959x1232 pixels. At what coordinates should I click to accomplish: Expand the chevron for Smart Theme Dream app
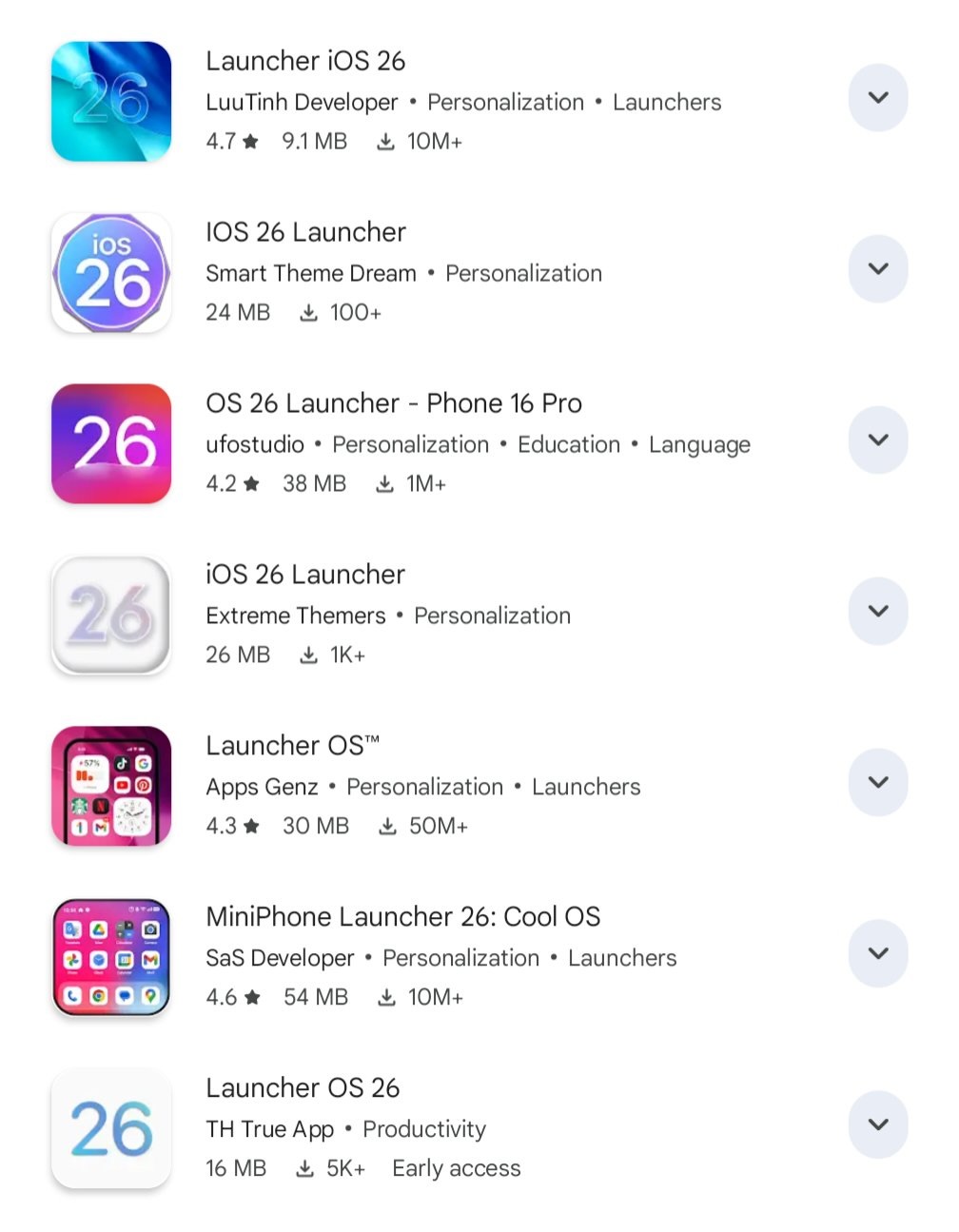pos(878,269)
